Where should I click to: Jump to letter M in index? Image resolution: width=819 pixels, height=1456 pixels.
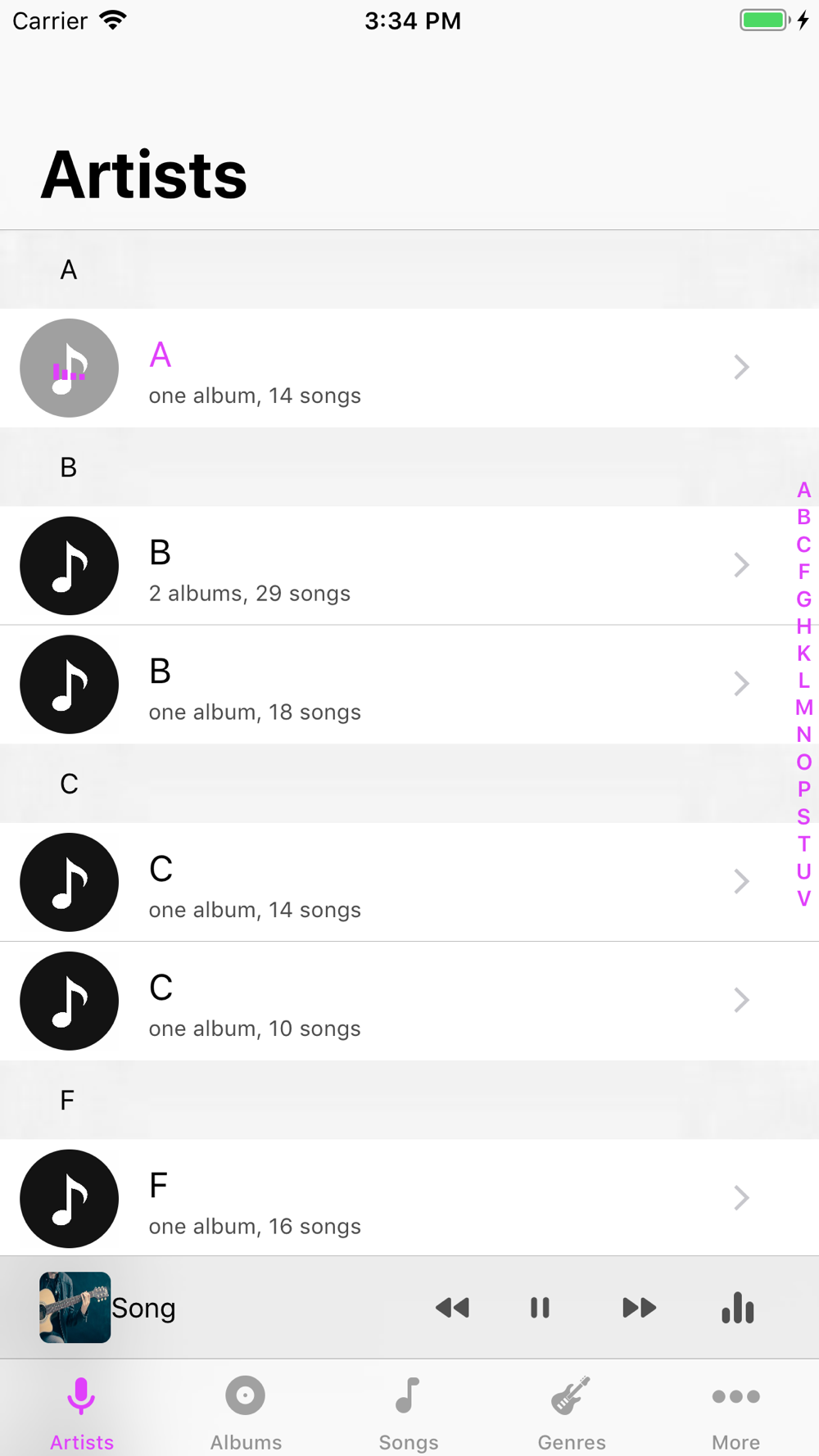click(803, 708)
